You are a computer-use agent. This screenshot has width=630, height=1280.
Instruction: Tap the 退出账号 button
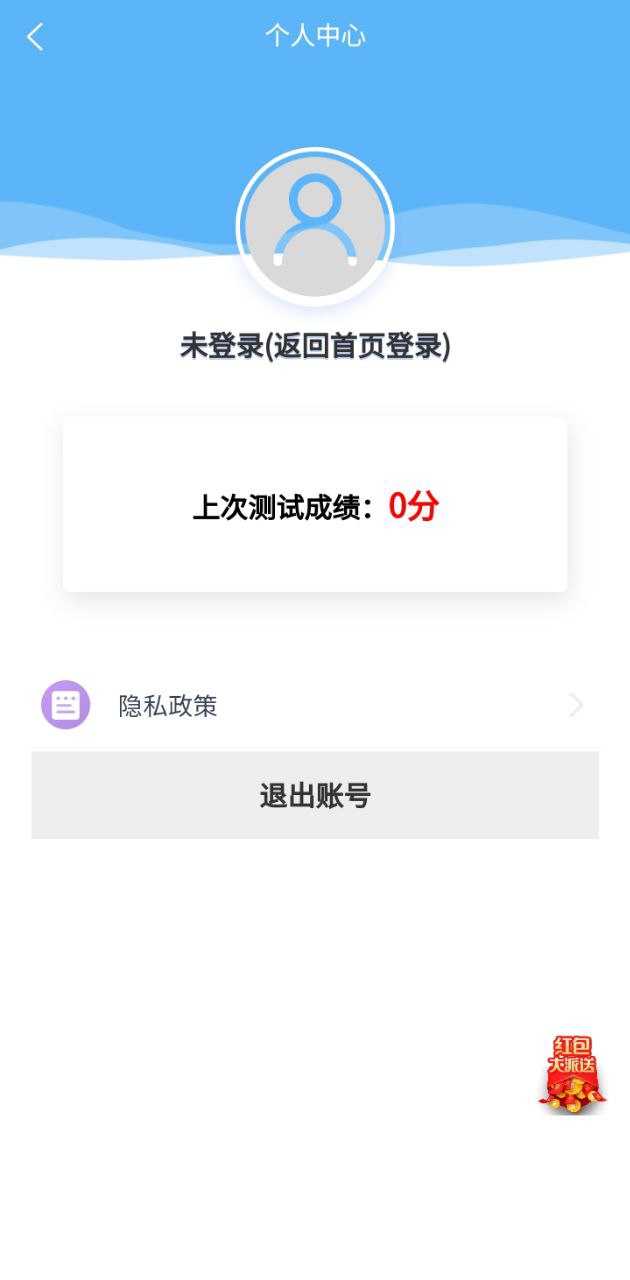click(315, 796)
